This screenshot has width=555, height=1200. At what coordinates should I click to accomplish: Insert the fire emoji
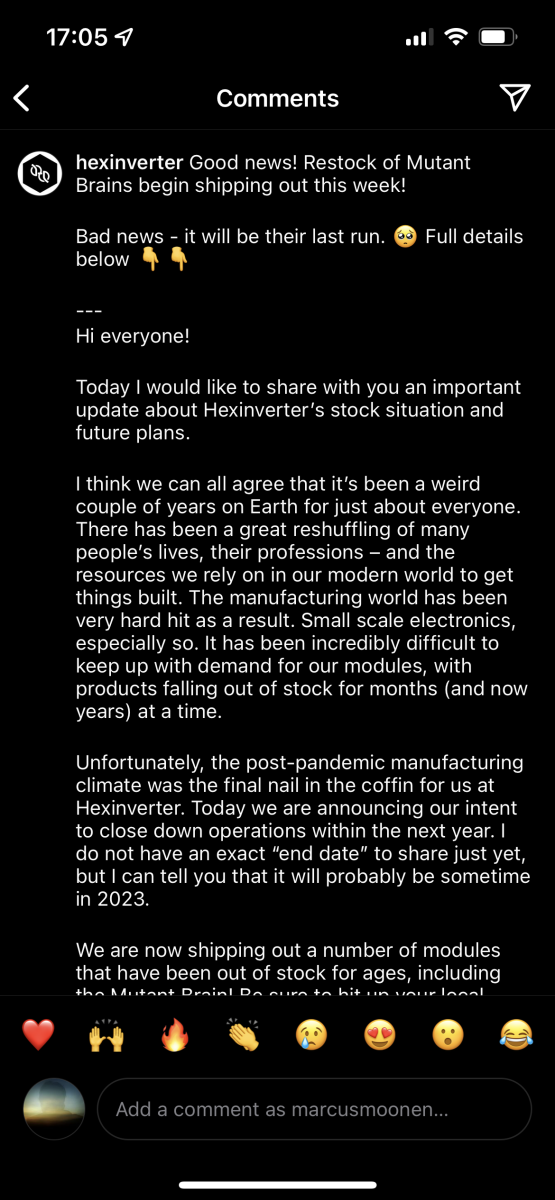coord(174,1035)
